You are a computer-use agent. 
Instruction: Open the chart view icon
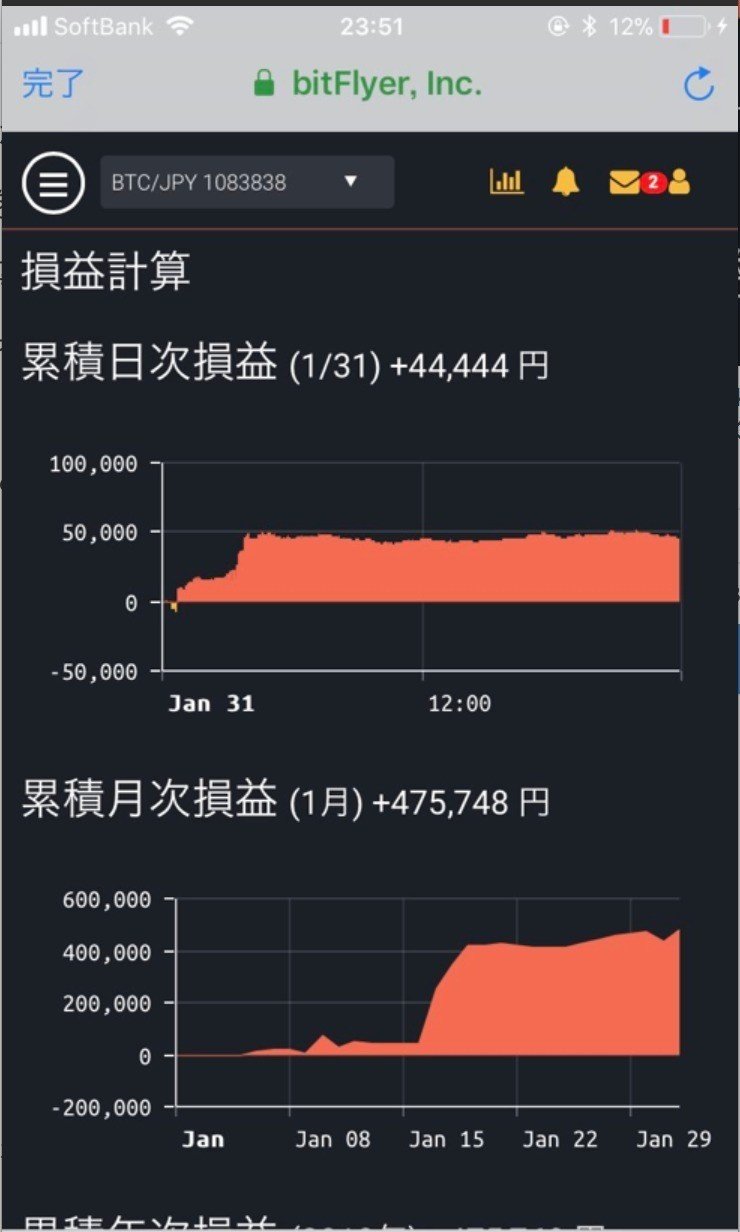[x=506, y=183]
